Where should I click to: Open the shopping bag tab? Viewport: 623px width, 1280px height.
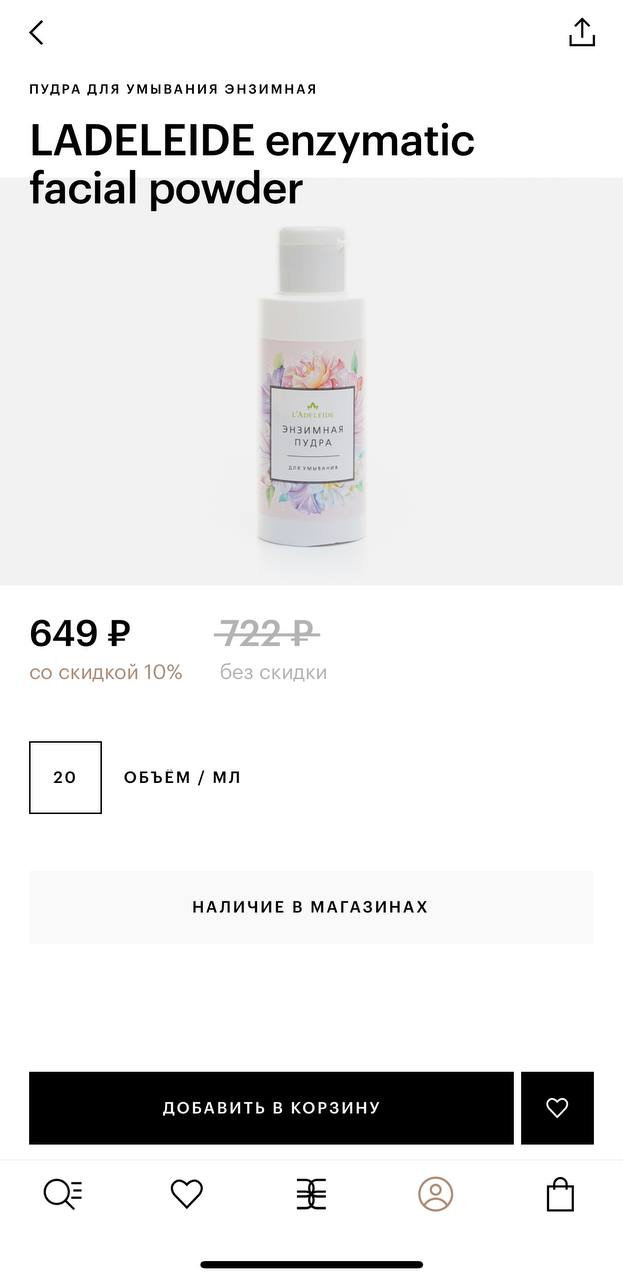point(560,1194)
